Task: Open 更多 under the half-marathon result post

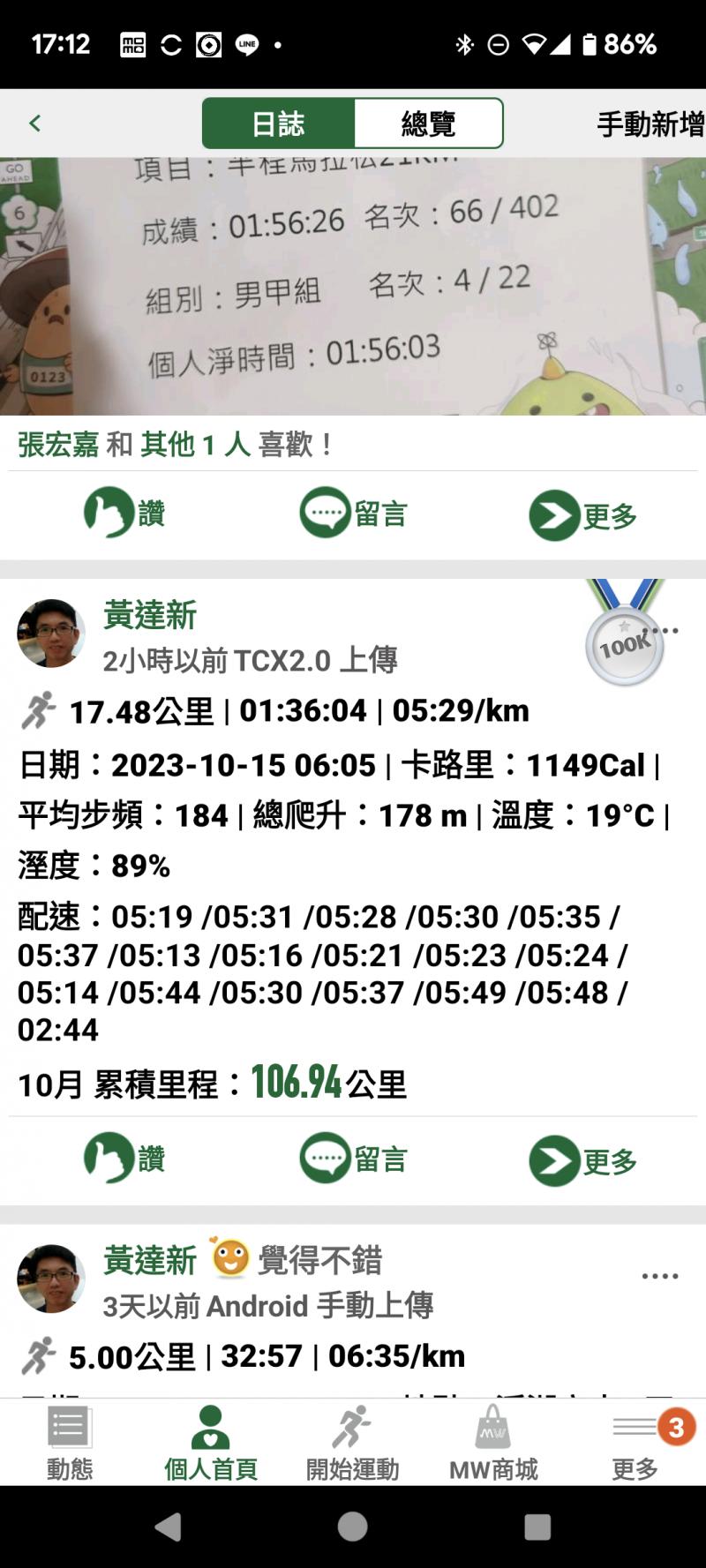Action: (x=582, y=515)
